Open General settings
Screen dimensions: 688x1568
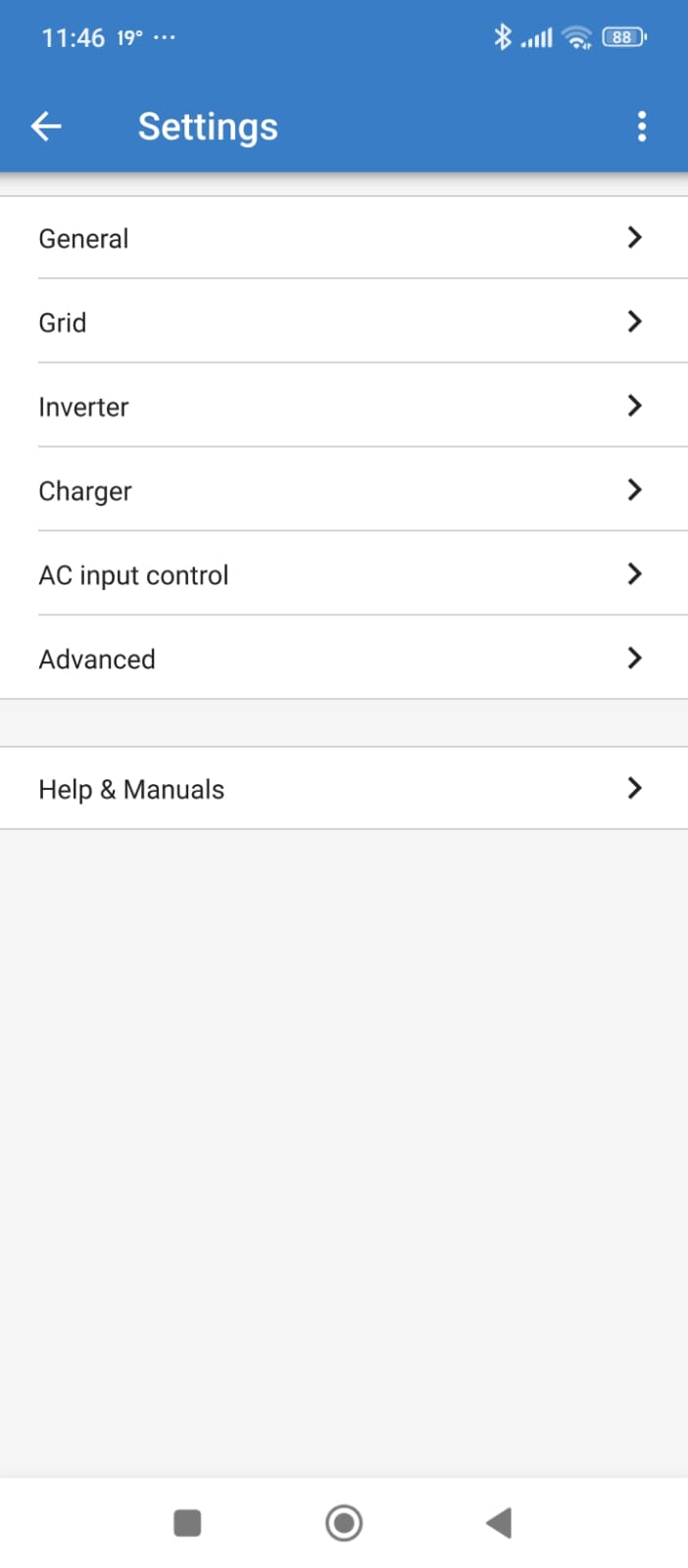[343, 238]
